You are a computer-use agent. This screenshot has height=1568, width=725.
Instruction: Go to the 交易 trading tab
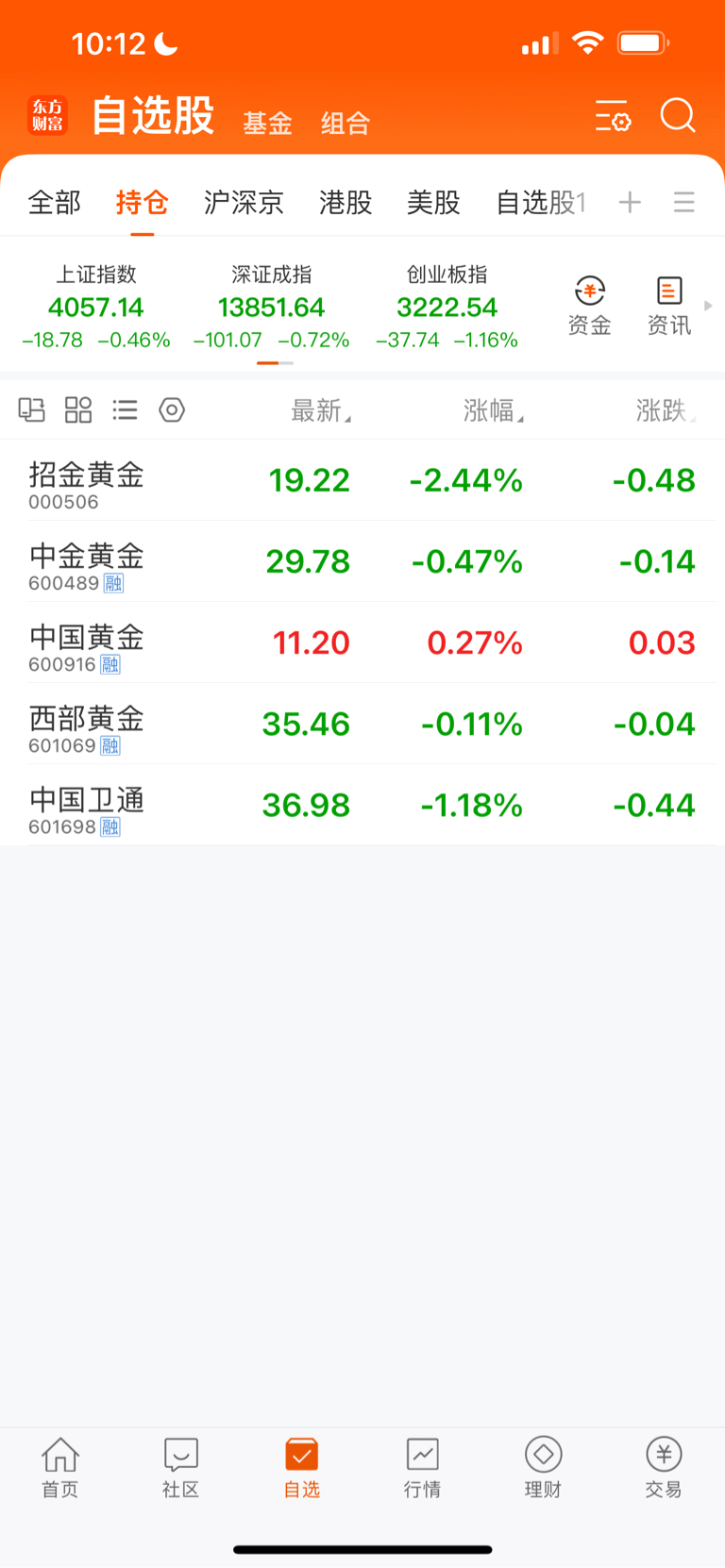664,1467
